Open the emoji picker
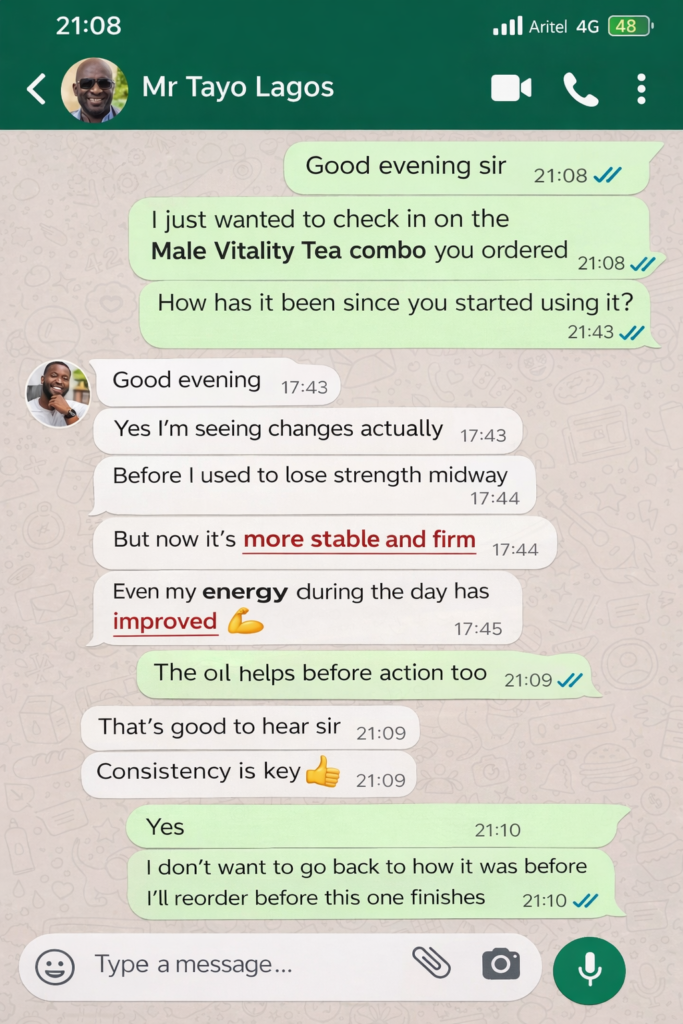 (x=55, y=966)
